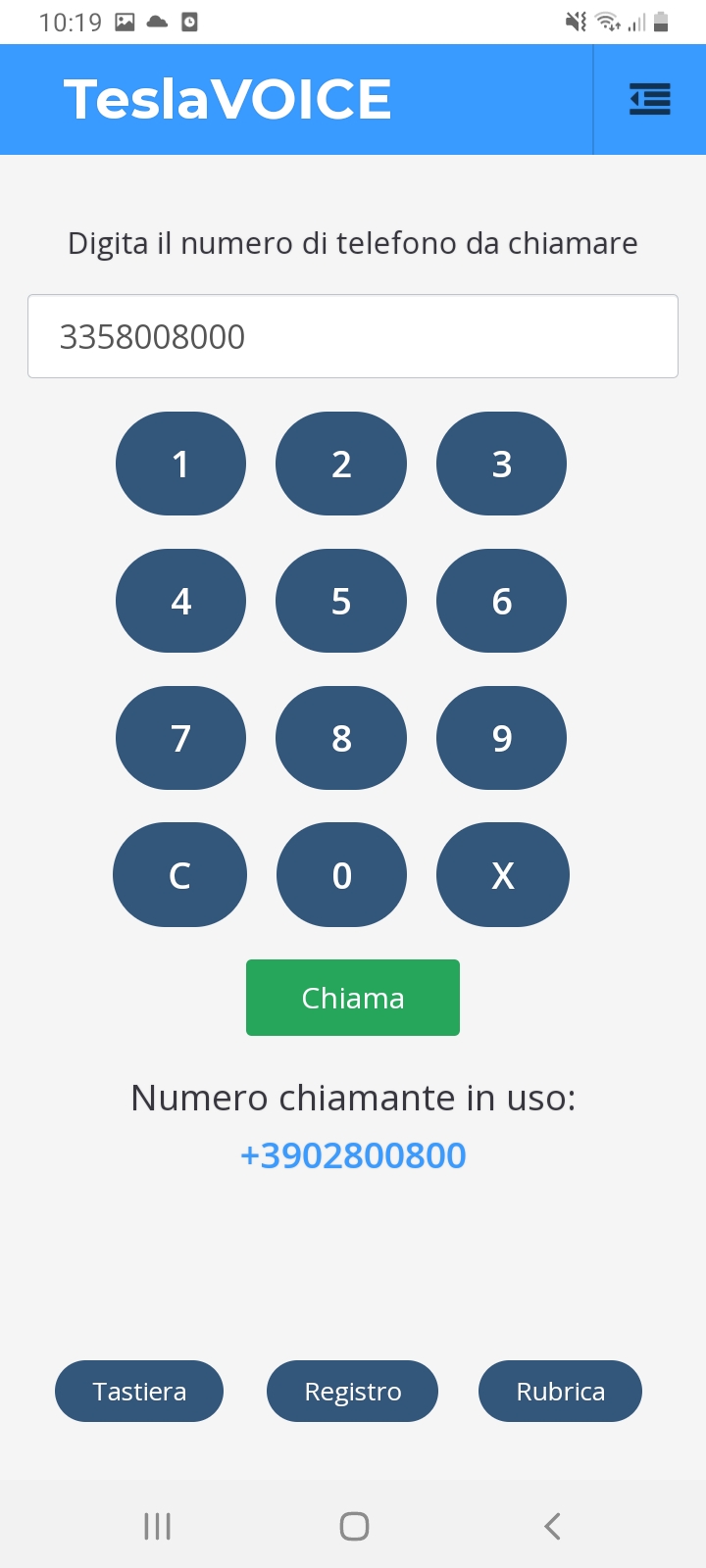
Task: Click the cloud icon in the status bar
Action: [x=157, y=21]
